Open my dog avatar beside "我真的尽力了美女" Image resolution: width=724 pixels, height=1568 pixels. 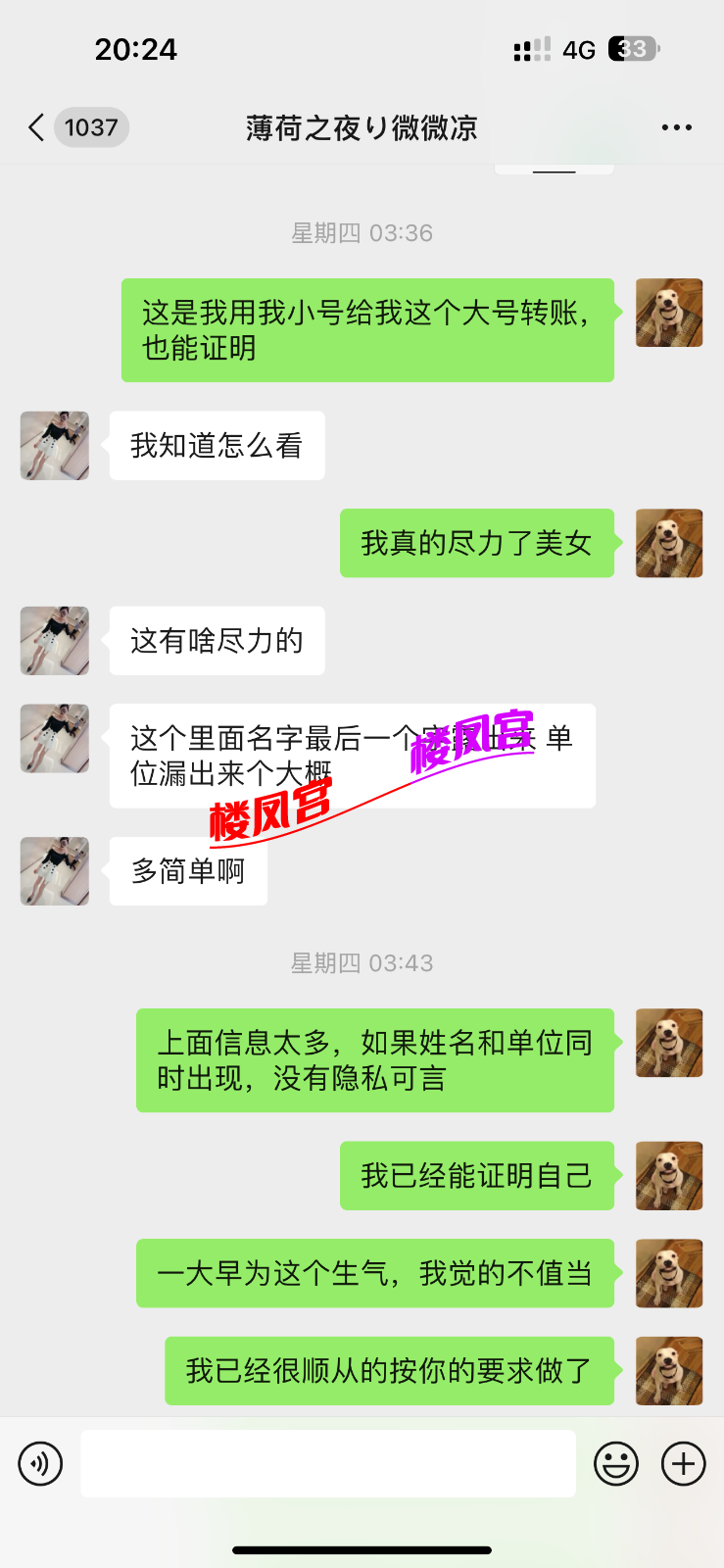click(669, 543)
